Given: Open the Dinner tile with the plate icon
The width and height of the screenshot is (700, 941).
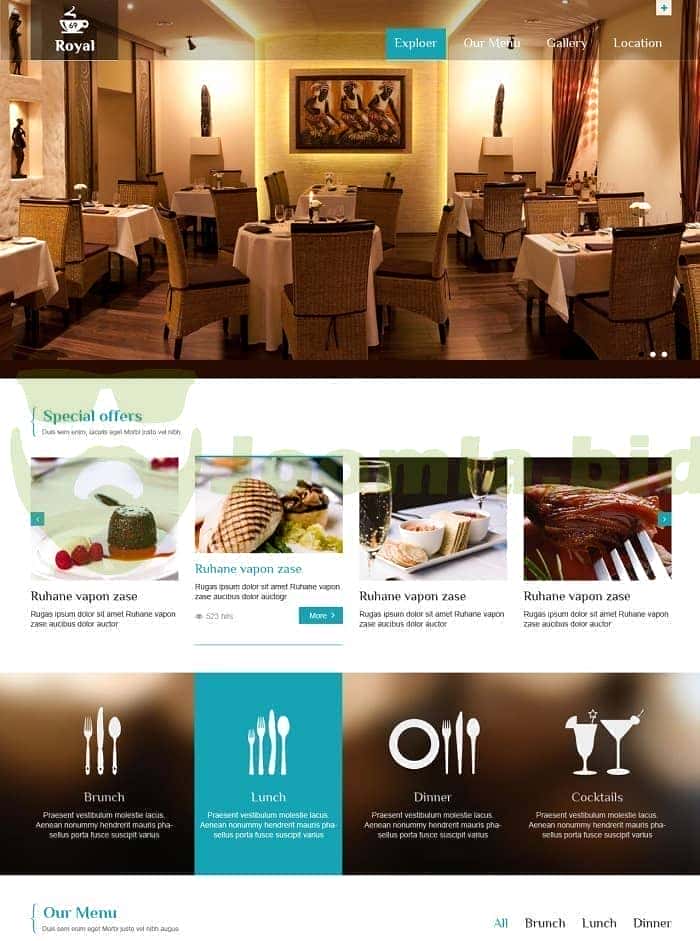Looking at the screenshot, I should (433, 774).
